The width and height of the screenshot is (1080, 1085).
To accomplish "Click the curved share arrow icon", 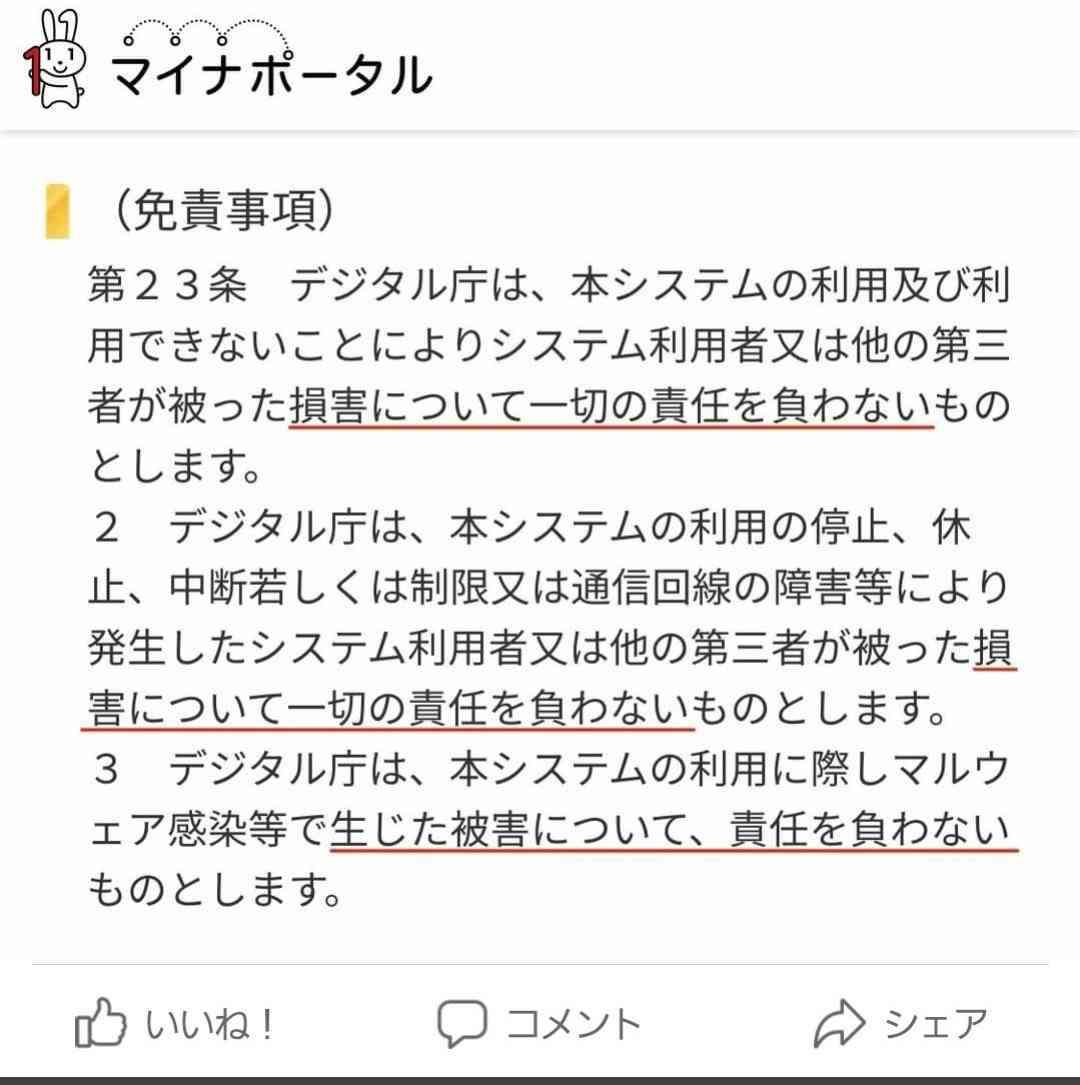I will [840, 1022].
